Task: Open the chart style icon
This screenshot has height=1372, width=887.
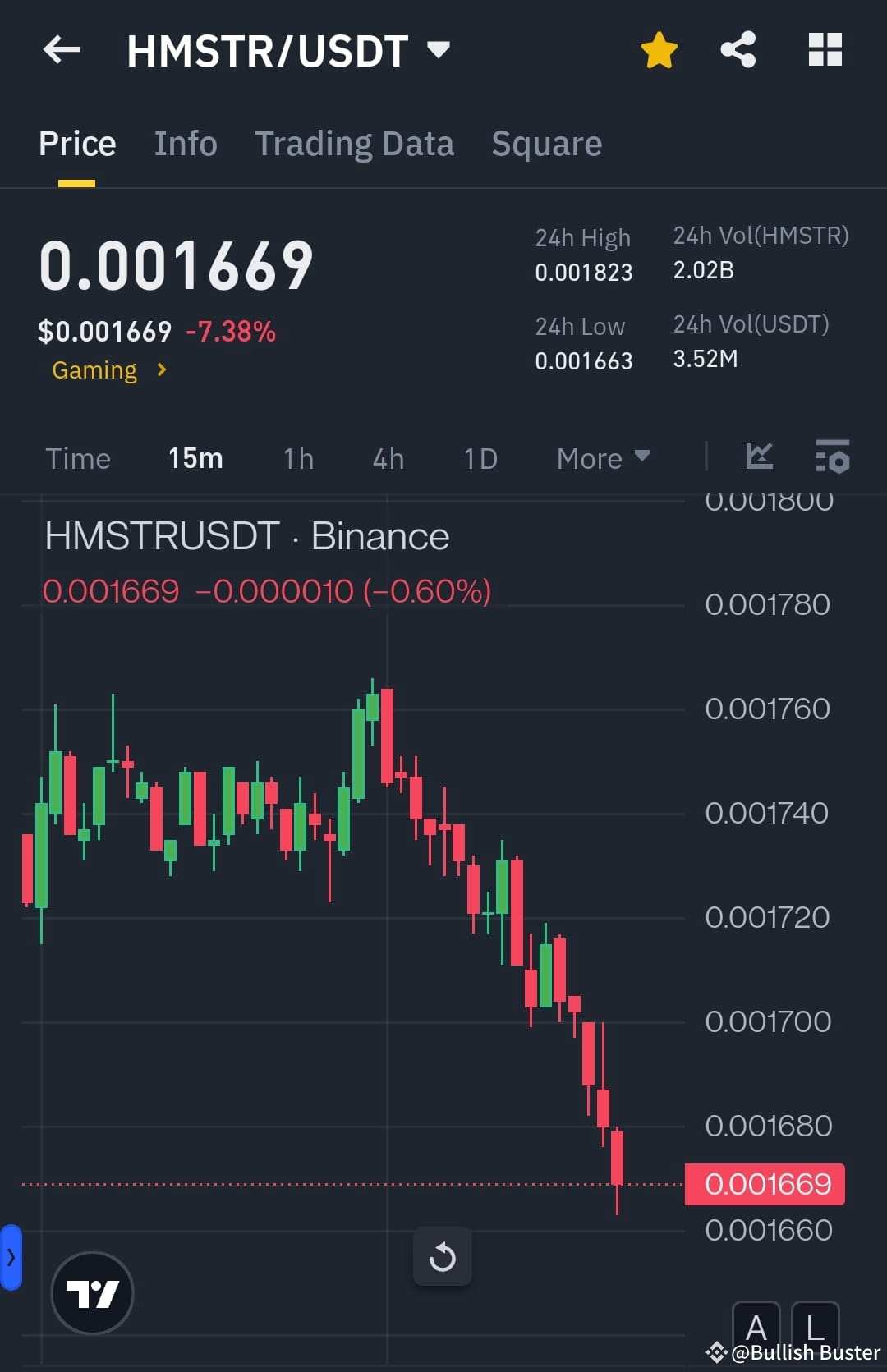Action: coord(758,458)
